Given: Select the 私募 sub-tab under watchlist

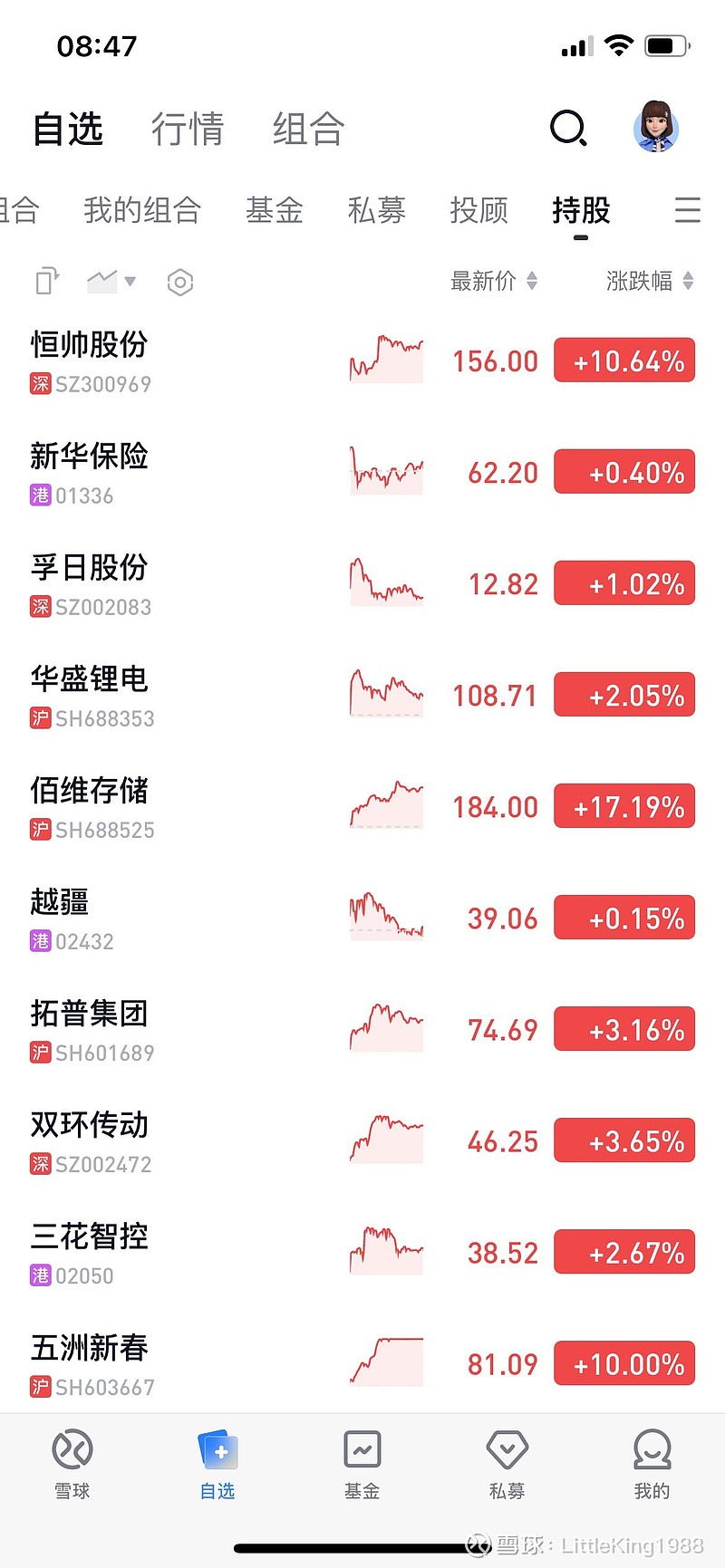Looking at the screenshot, I should point(376,210).
